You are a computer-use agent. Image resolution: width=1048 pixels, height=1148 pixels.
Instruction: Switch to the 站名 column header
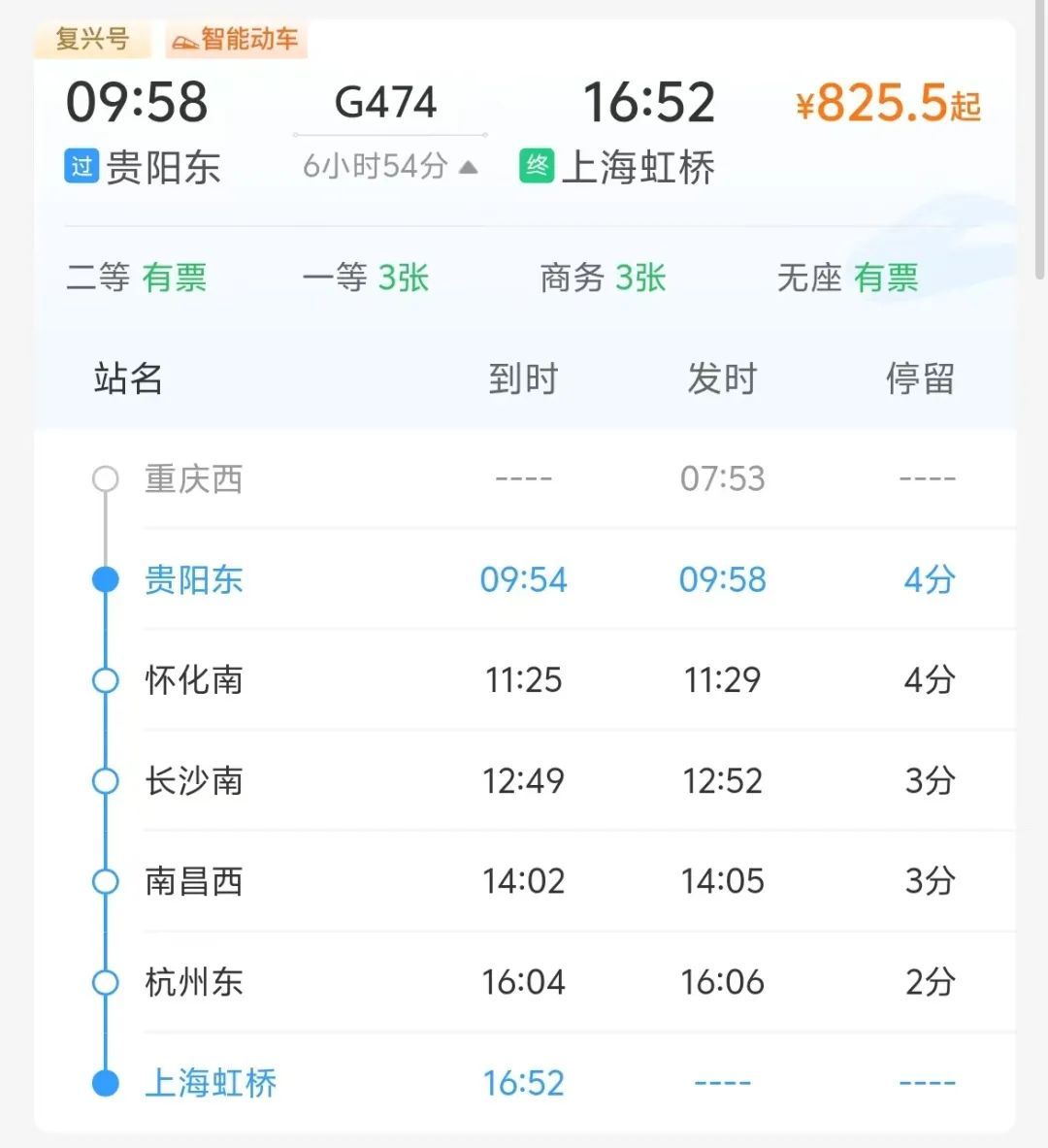click(x=127, y=378)
